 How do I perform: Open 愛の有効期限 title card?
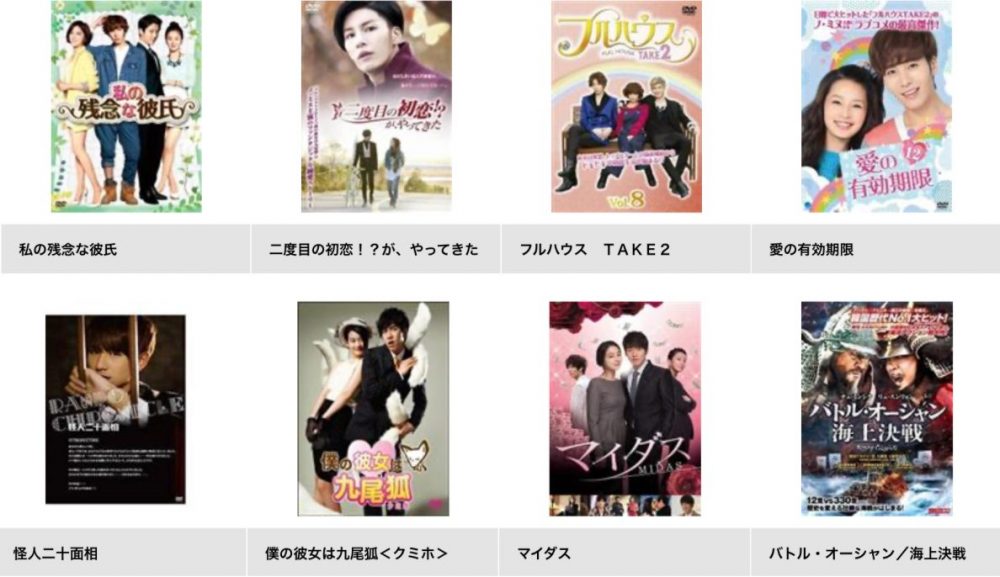pos(876,105)
